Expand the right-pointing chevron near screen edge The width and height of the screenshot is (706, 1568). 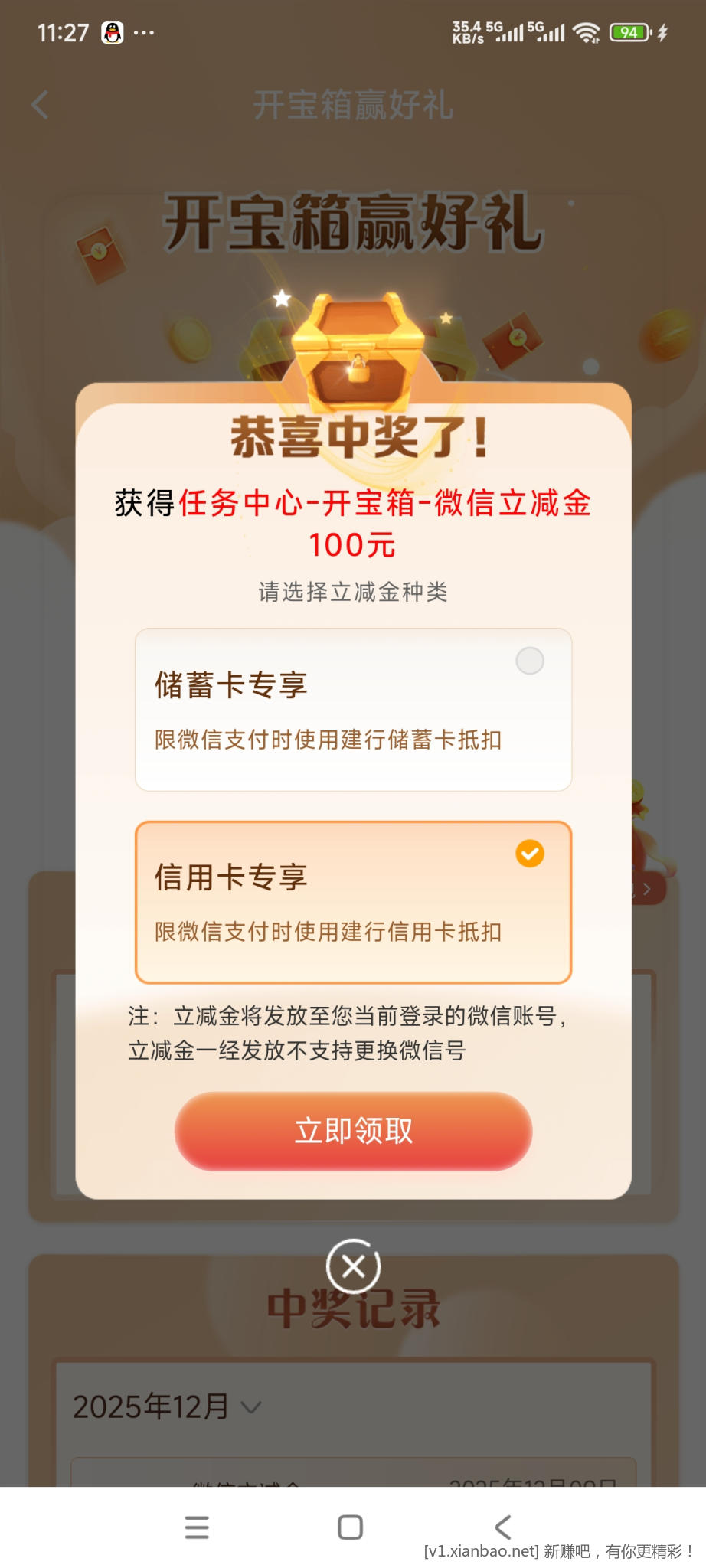pyautogui.click(x=647, y=890)
